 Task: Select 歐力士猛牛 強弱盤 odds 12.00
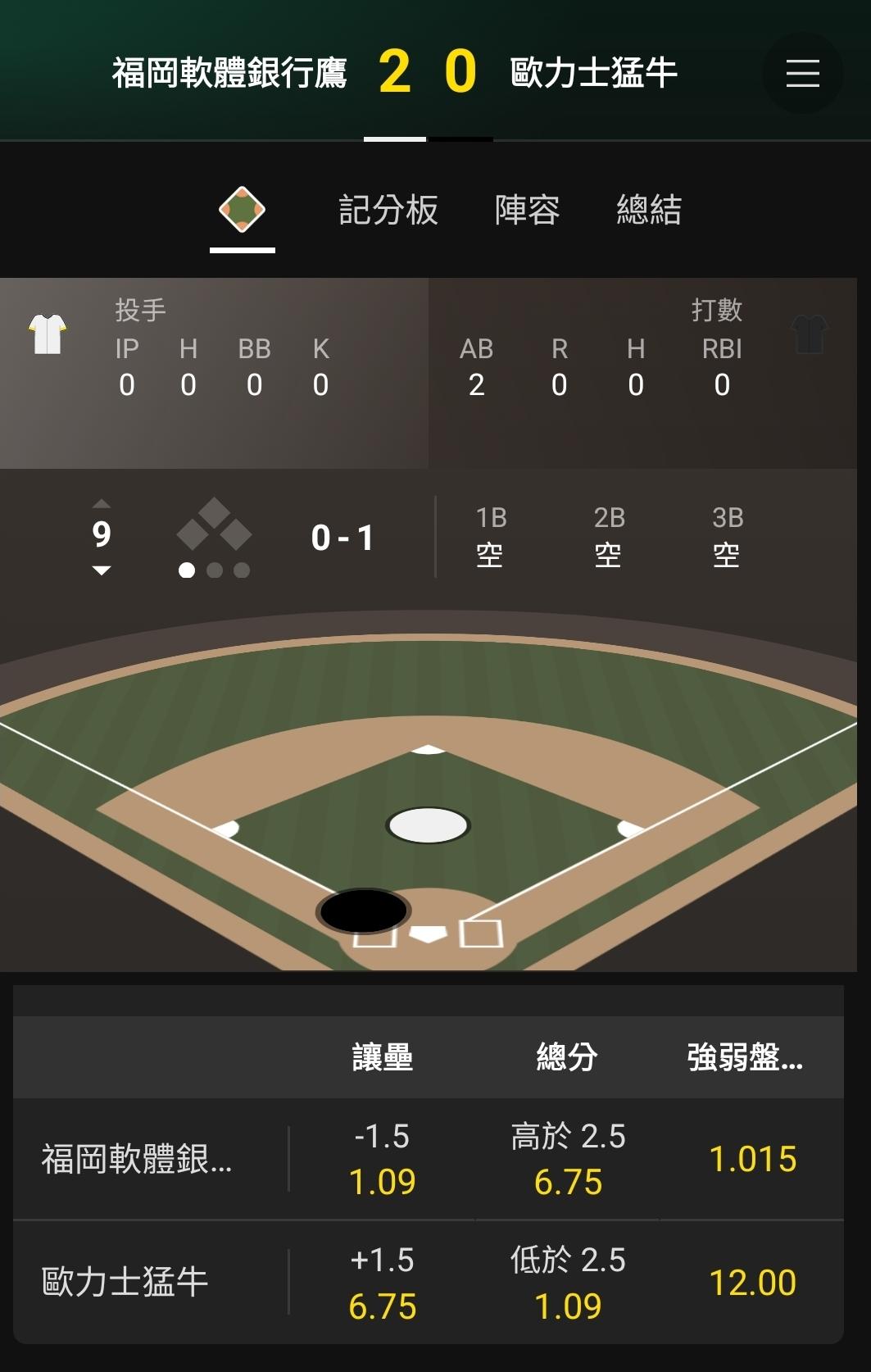pos(752,1283)
